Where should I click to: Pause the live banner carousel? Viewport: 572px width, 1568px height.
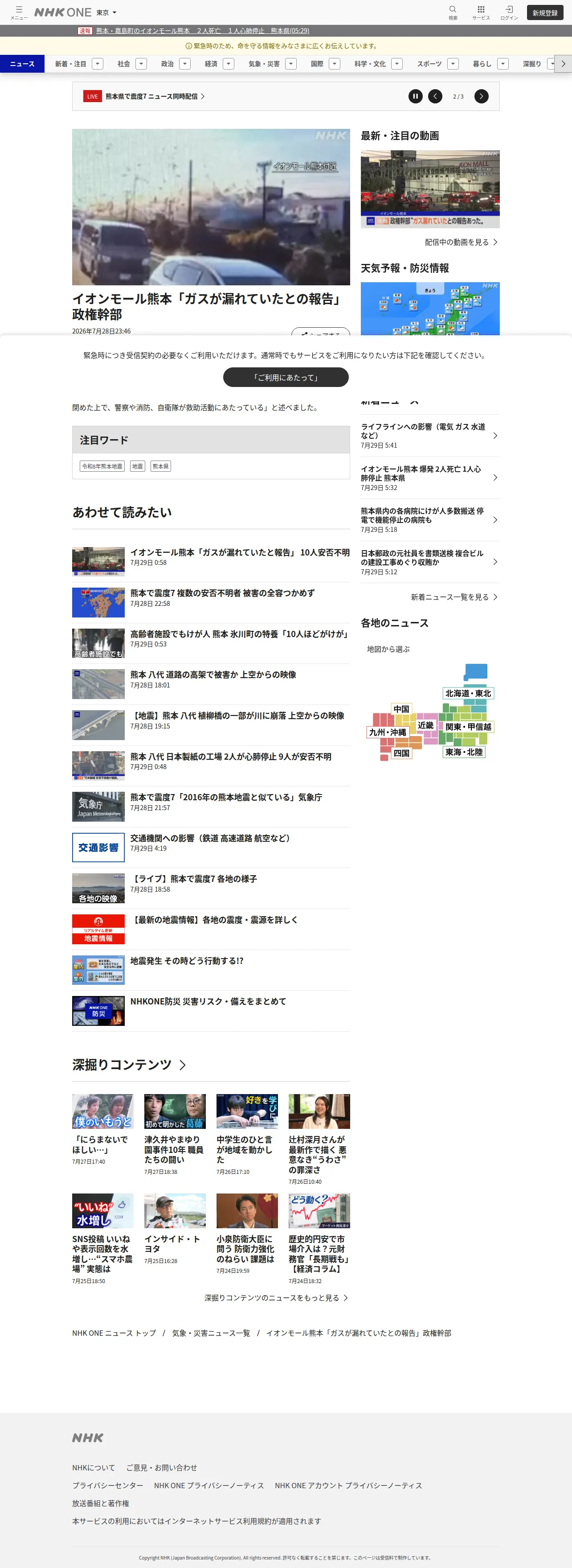click(x=416, y=96)
